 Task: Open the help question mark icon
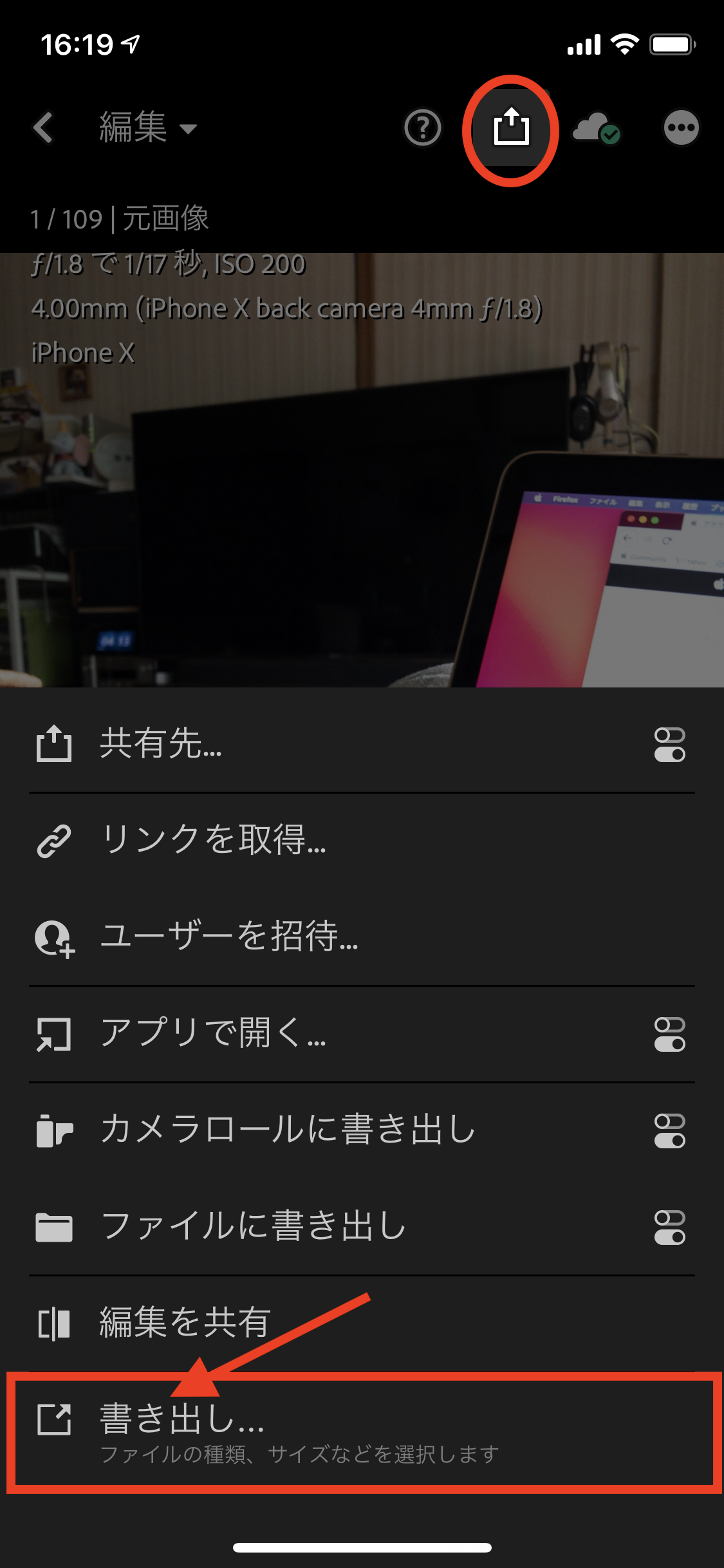[x=422, y=127]
